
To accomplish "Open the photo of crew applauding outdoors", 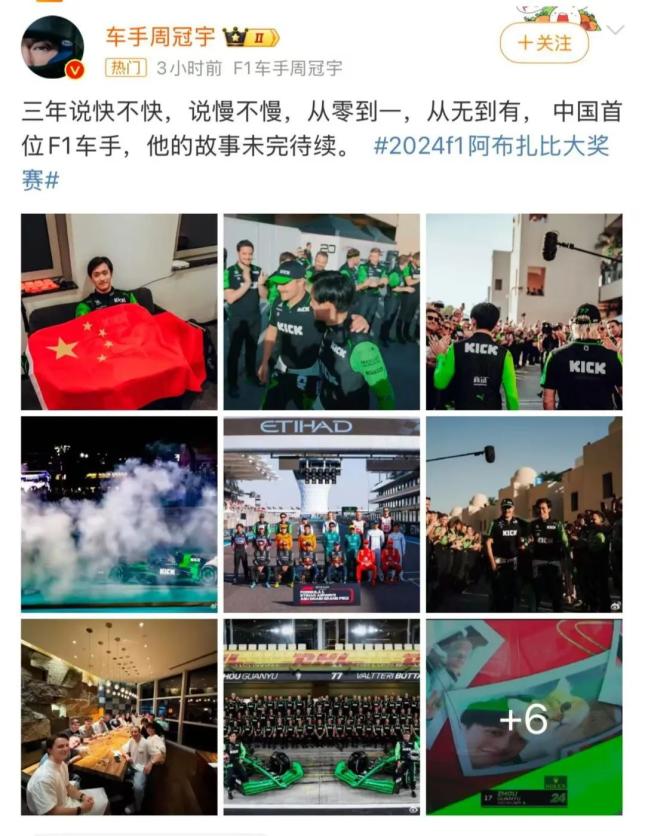I will 523,513.
